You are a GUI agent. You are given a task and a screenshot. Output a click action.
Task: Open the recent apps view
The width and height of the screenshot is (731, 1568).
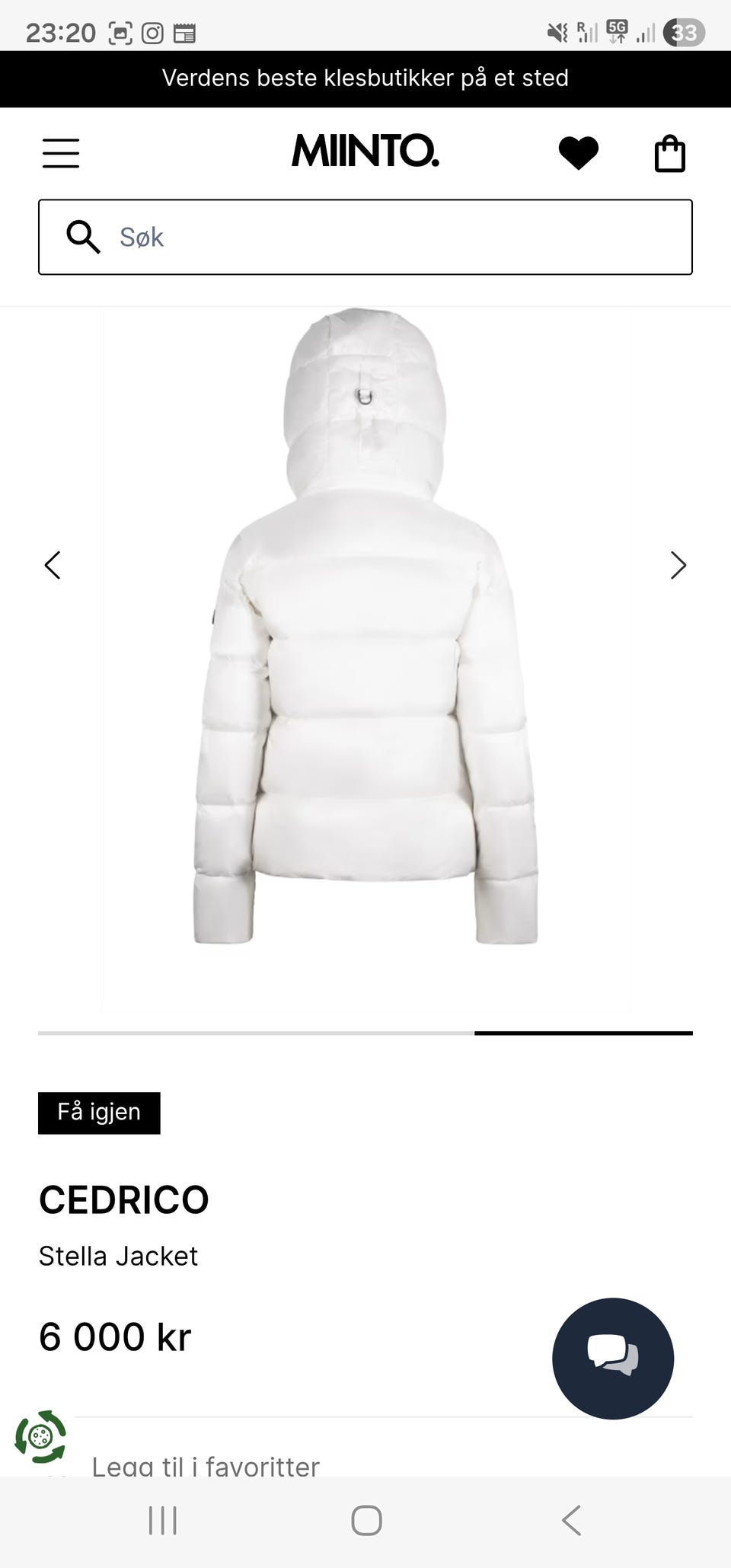tap(162, 1520)
